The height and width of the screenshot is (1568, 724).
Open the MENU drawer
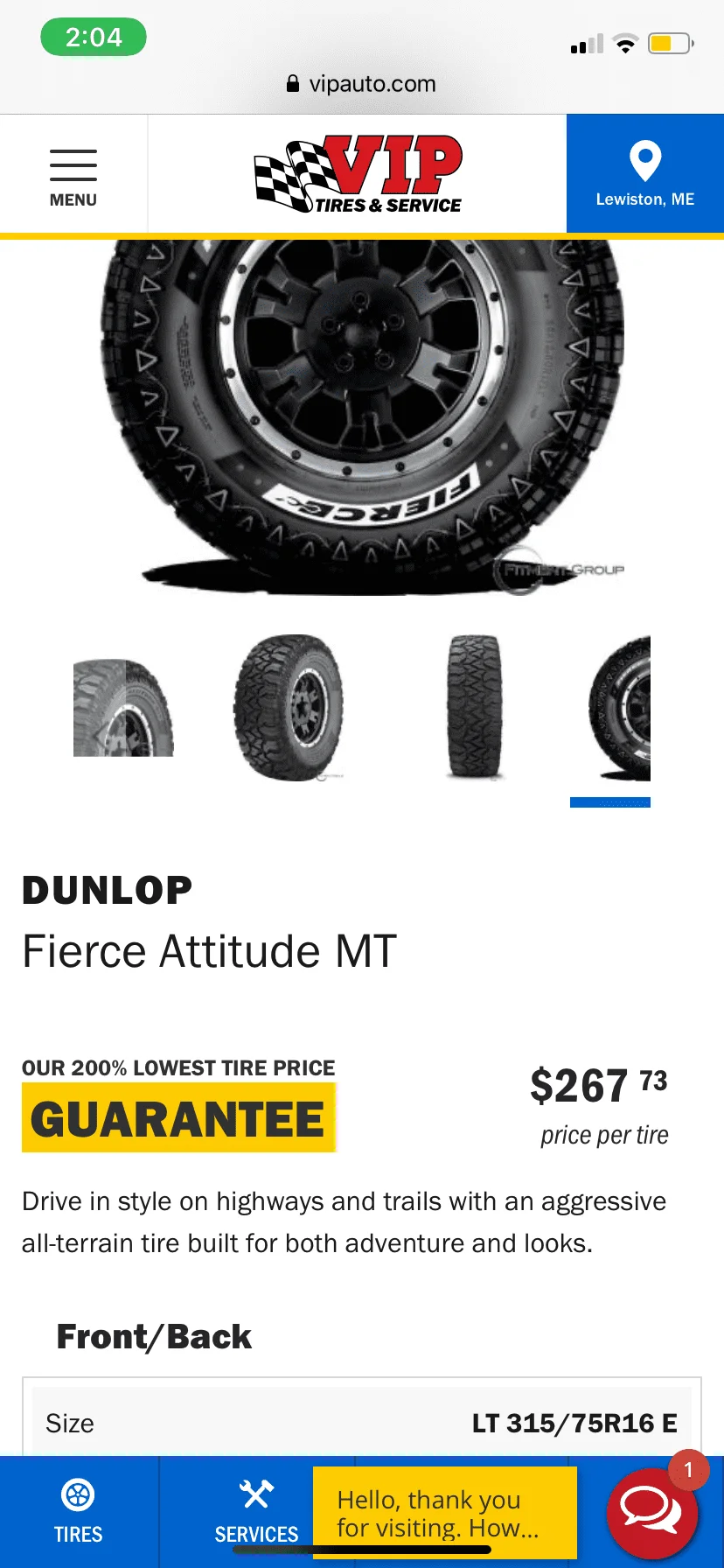73,176
